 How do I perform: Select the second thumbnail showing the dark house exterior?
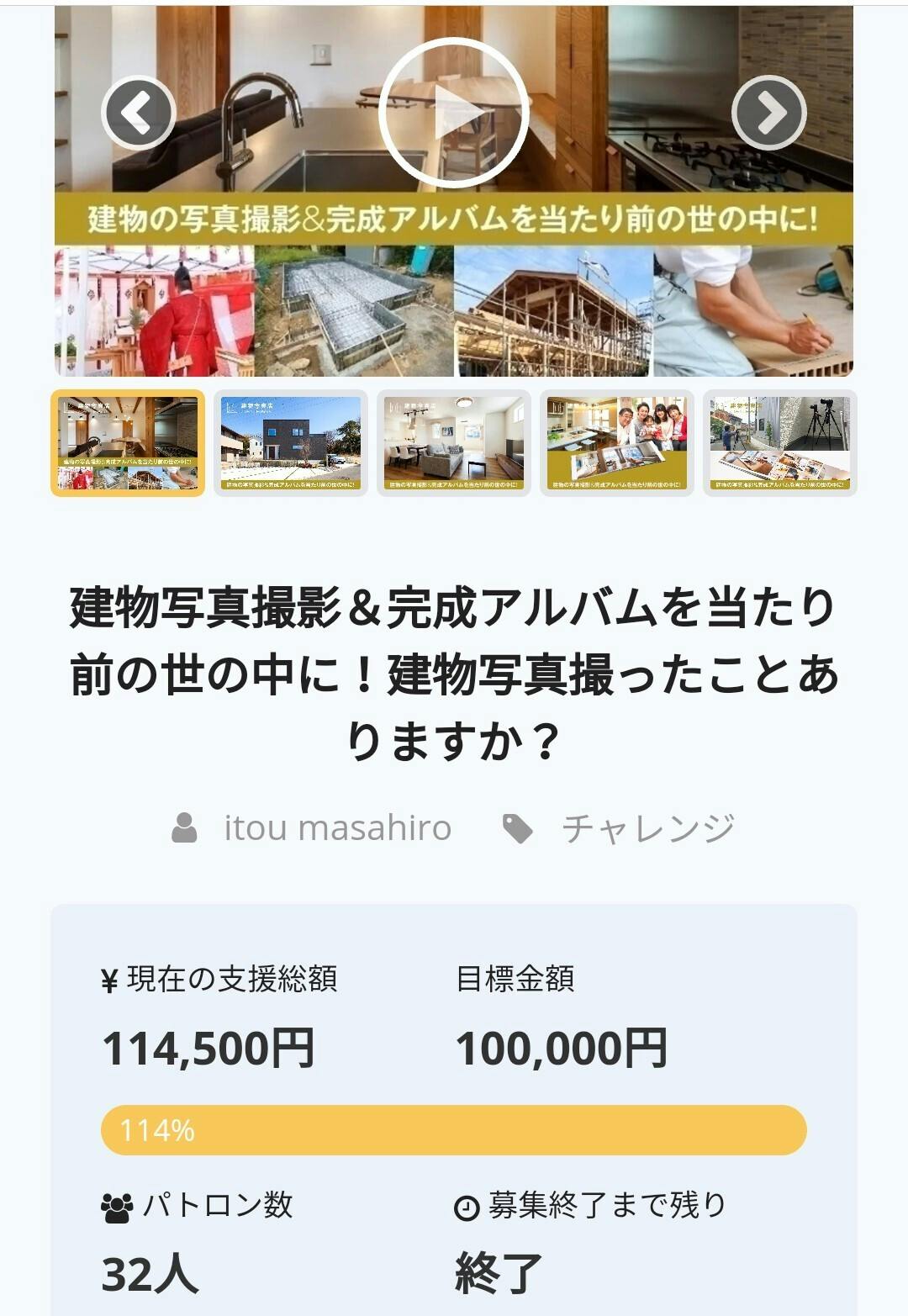click(x=291, y=443)
